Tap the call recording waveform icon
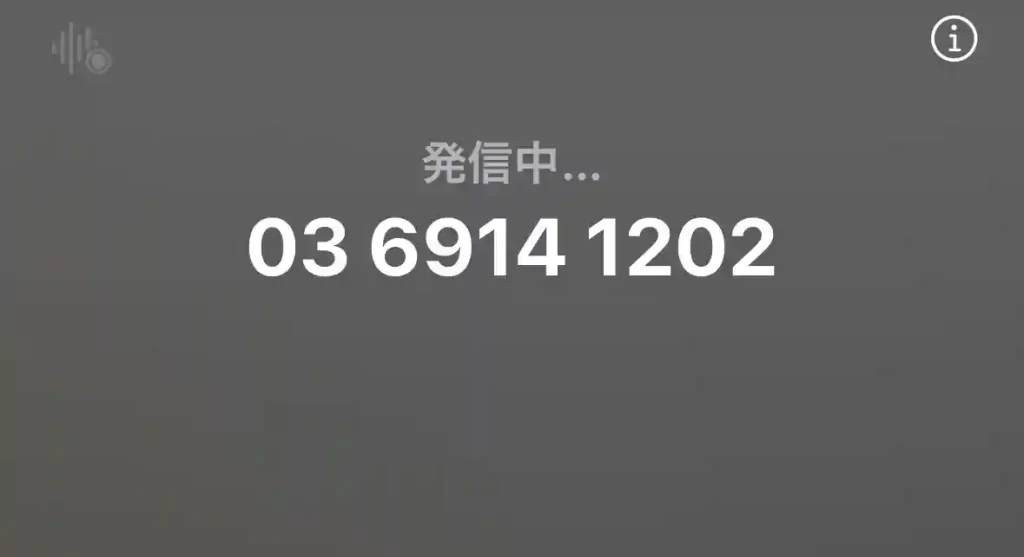Image resolution: width=1024 pixels, height=557 pixels. [81, 52]
